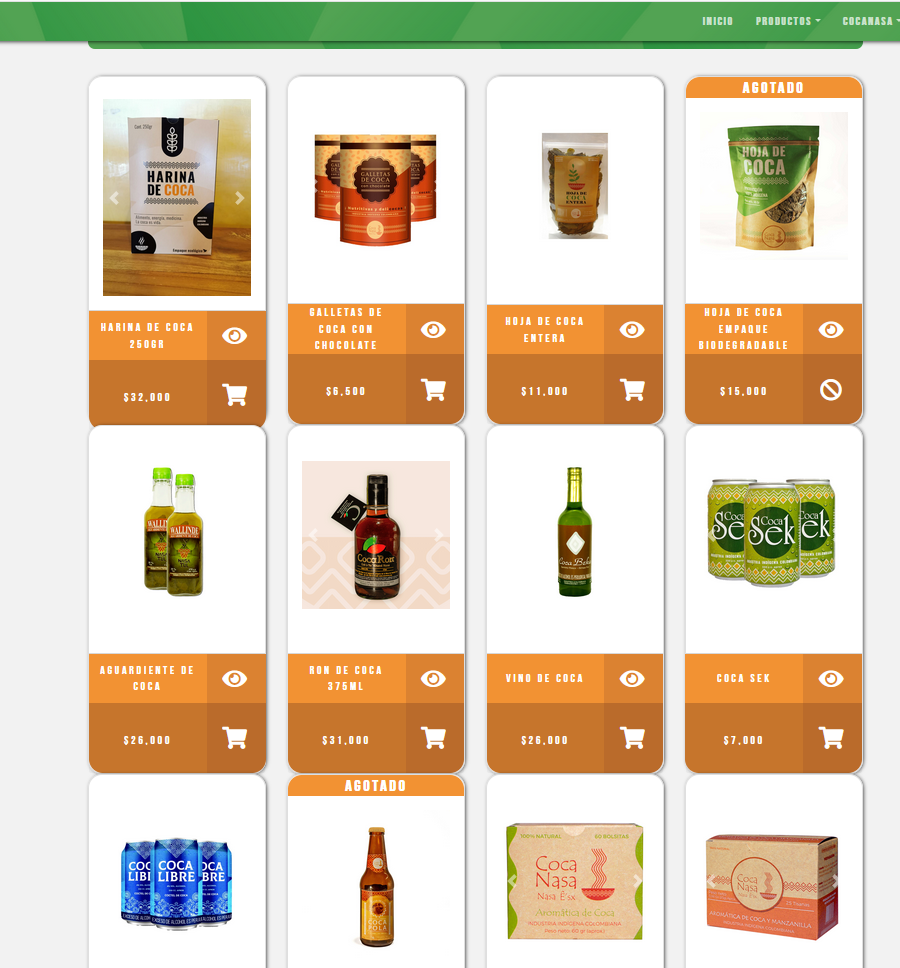
Task: View details of Harina de Coca 250gr
Action: pyautogui.click(x=235, y=336)
